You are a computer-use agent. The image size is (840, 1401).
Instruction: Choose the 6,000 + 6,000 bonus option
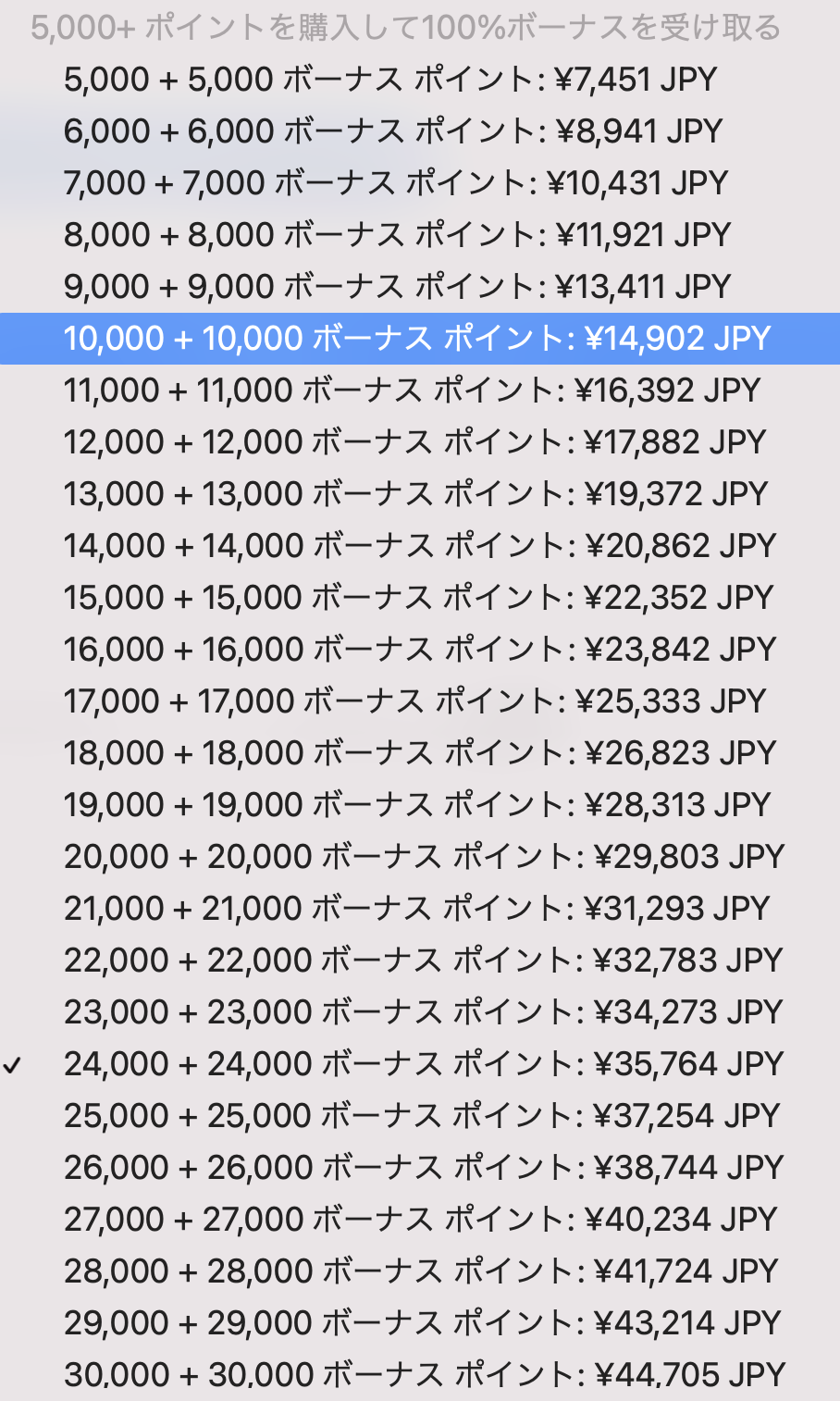(x=420, y=131)
